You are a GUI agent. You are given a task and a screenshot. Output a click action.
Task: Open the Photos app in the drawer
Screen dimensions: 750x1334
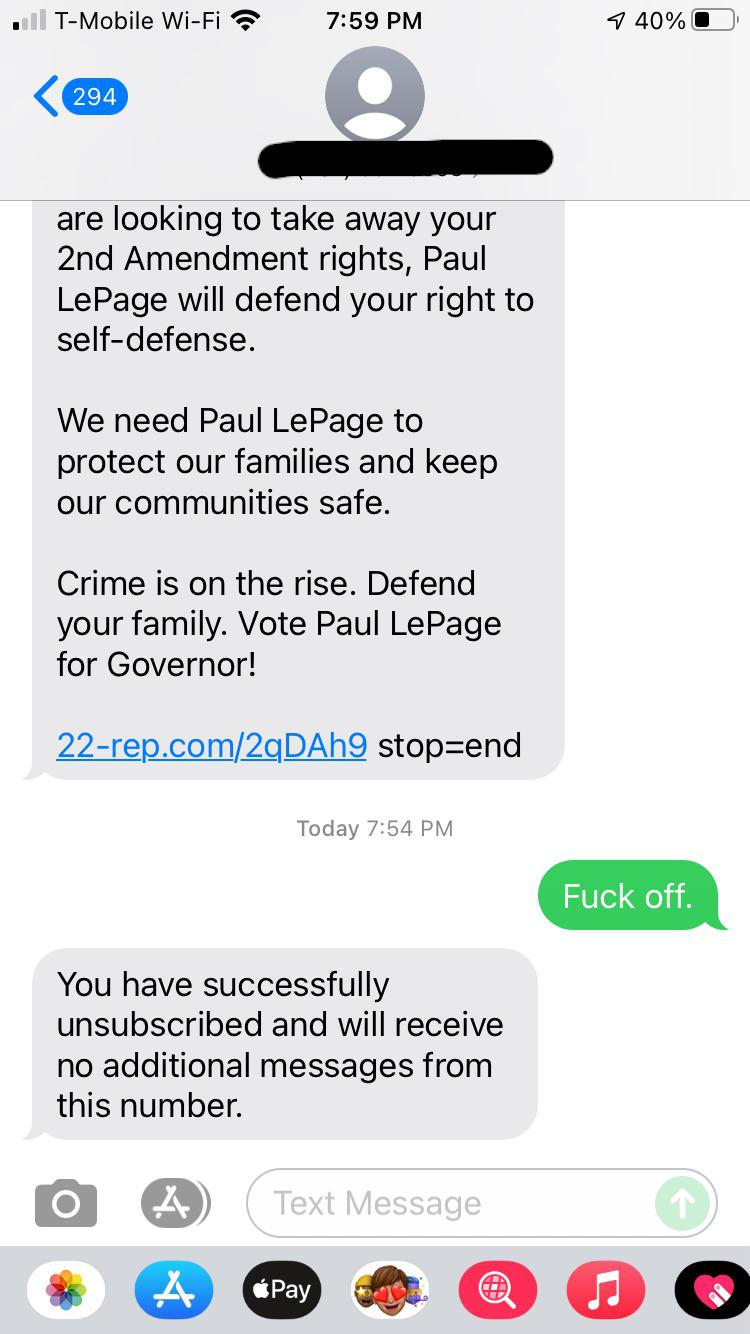click(x=66, y=1290)
